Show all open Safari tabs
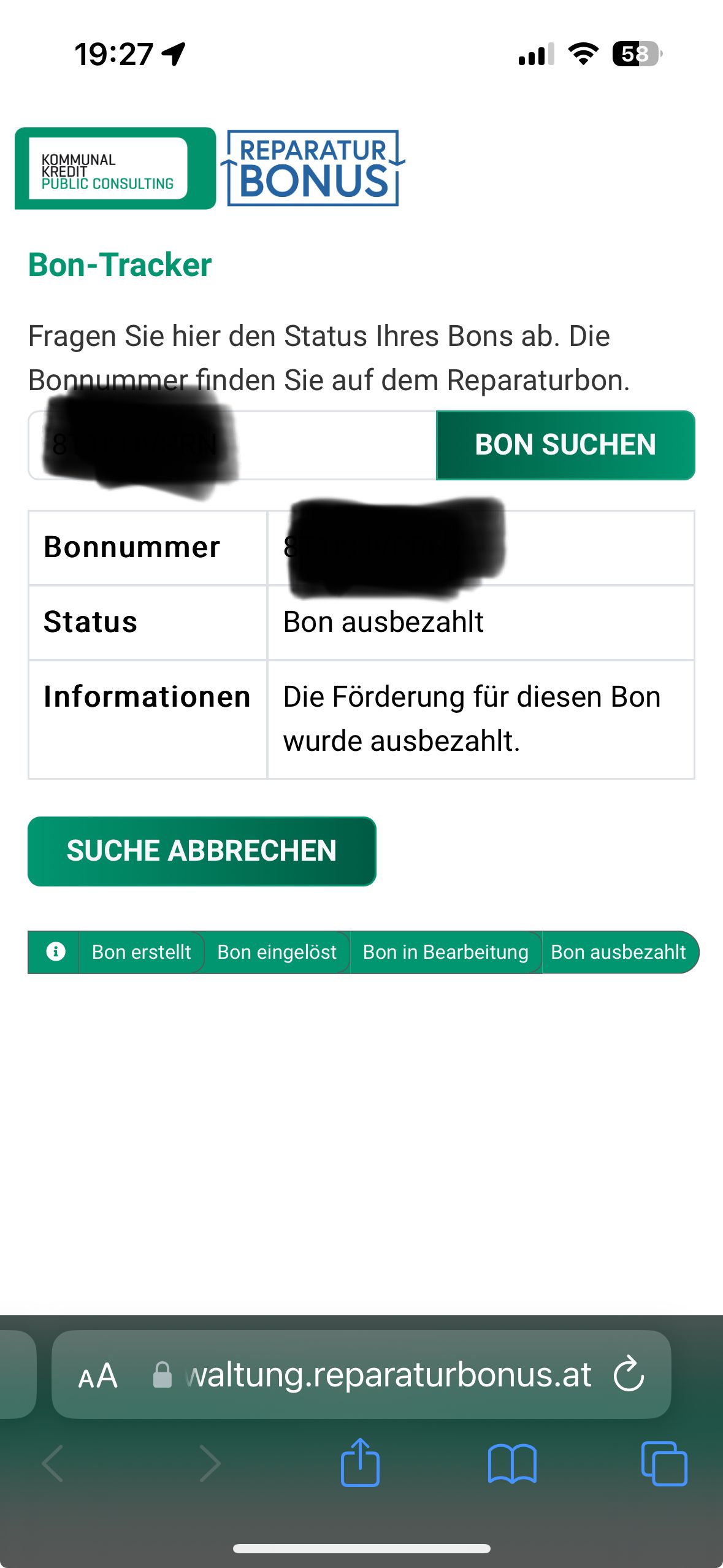723x1568 pixels. (664, 1463)
